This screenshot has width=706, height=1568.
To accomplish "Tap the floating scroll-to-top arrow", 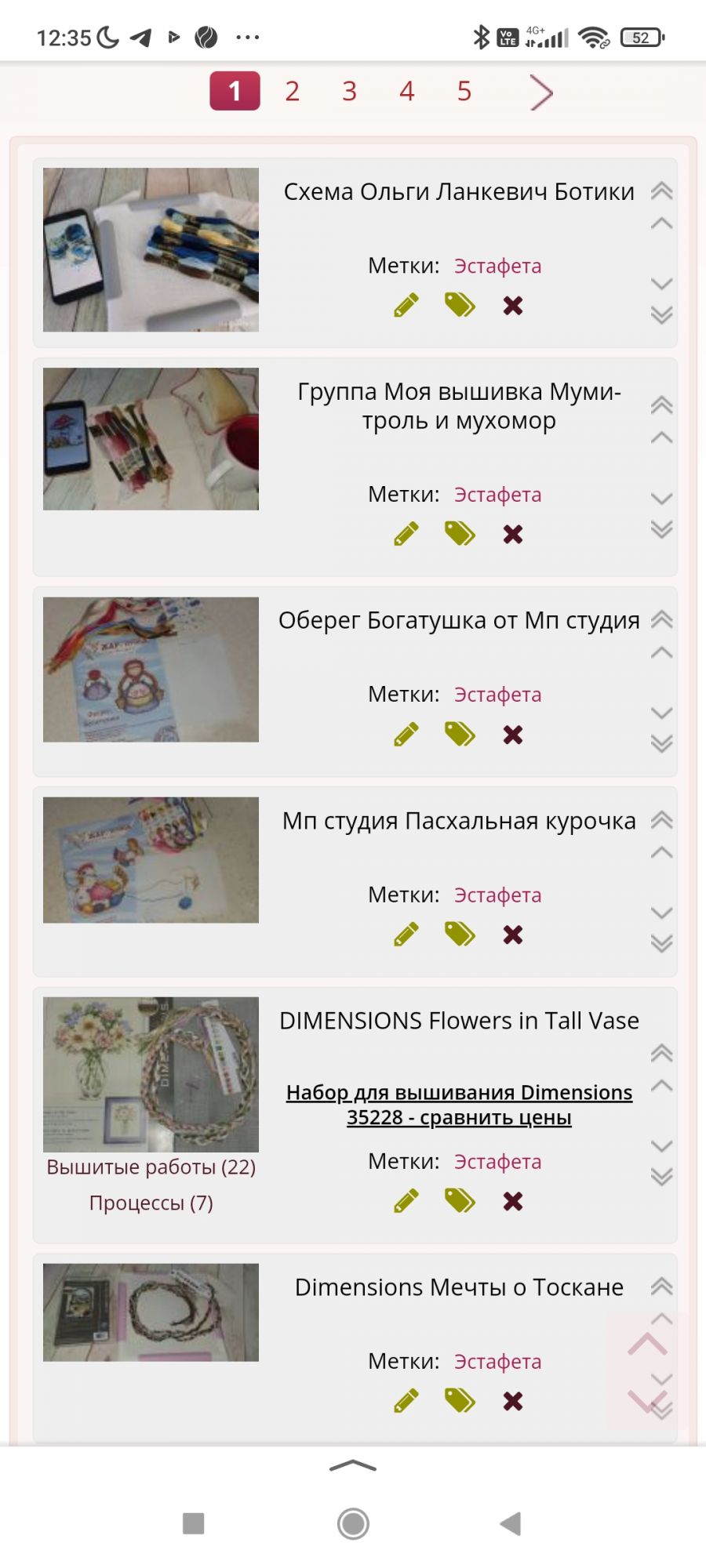I will click(647, 1344).
